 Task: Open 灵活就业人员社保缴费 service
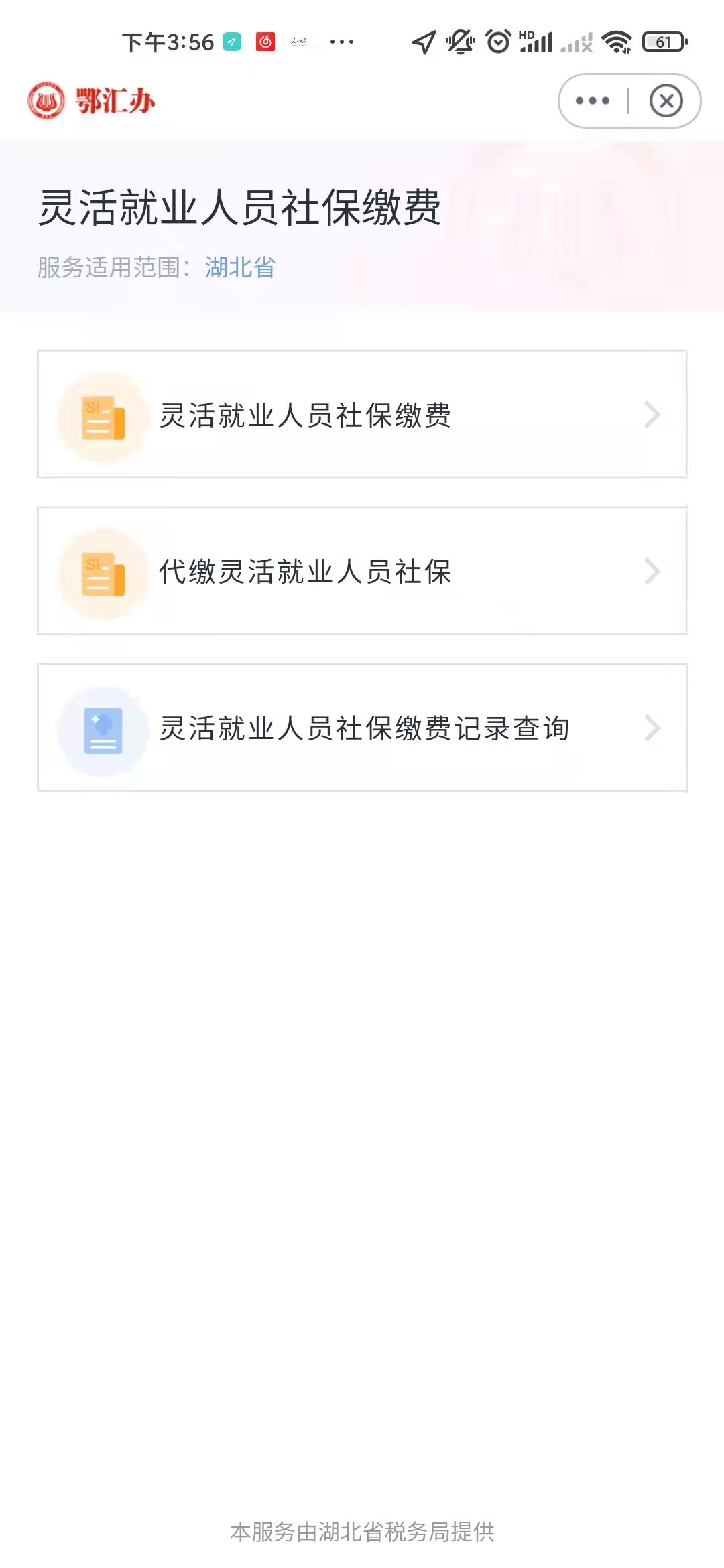tap(362, 415)
